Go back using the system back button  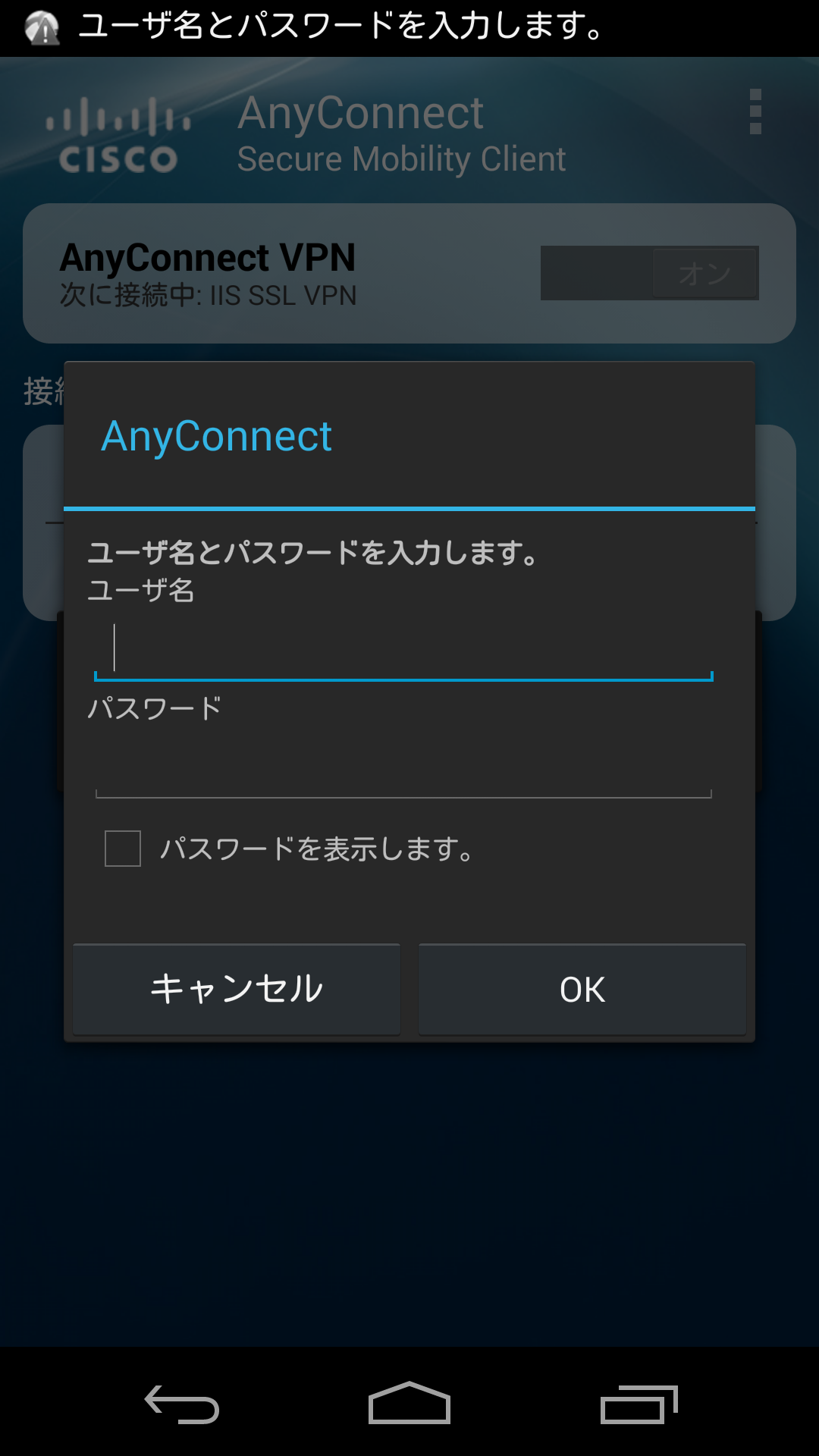pos(182,1404)
